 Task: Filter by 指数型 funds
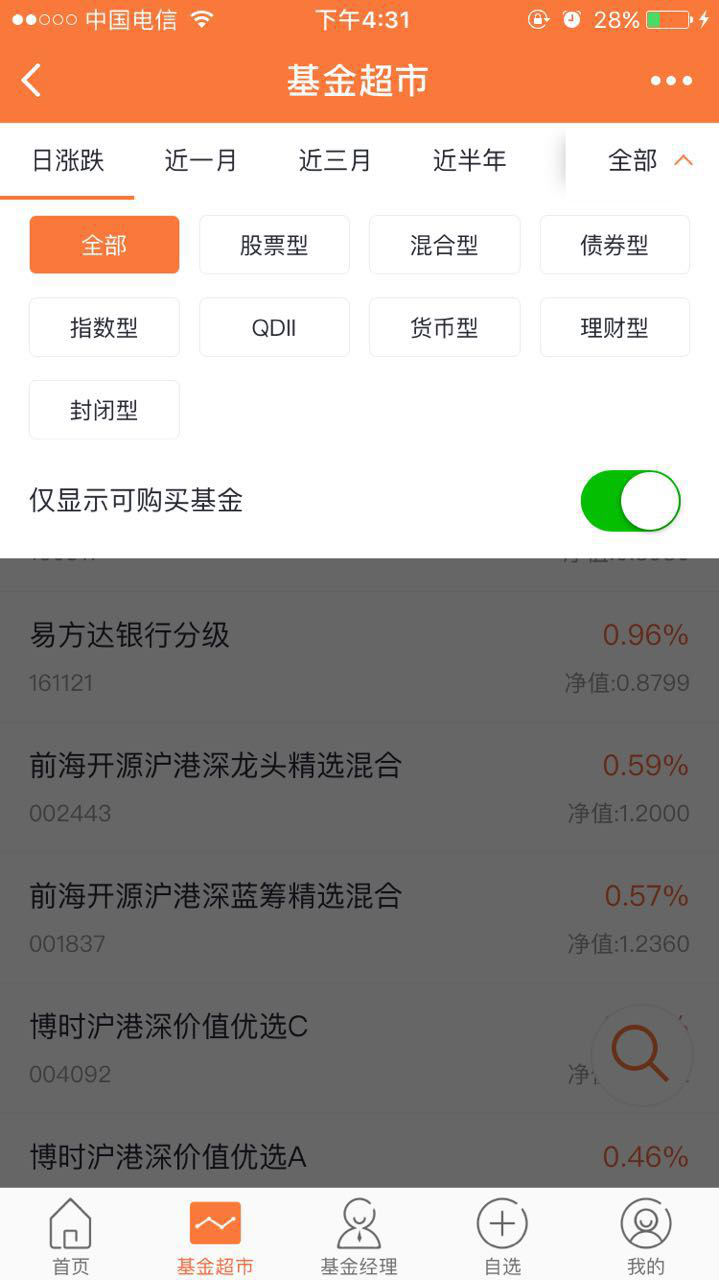pos(104,327)
